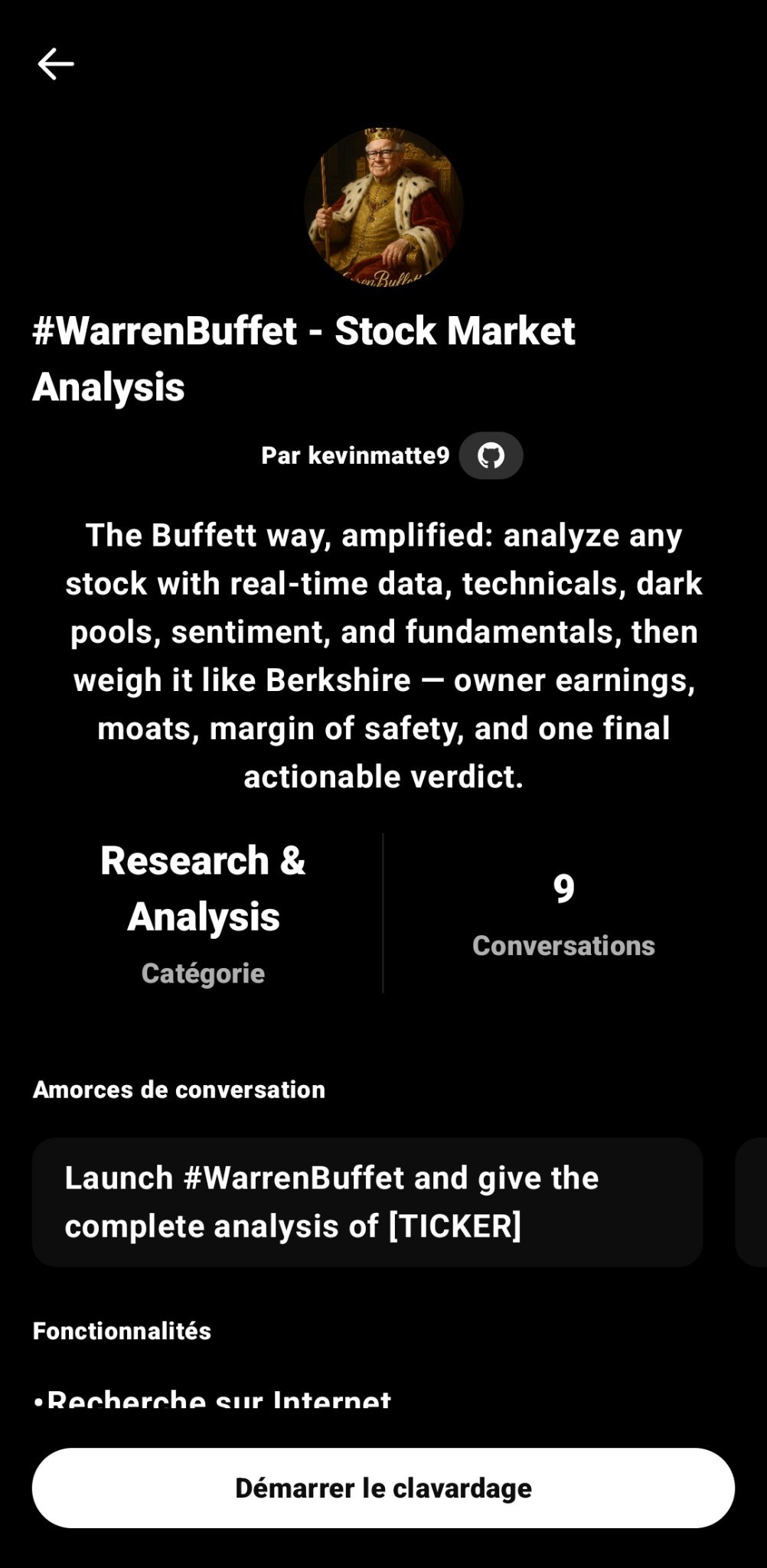This screenshot has width=767, height=1568.
Task: Select the Launch #WarrenBuffet conversation starter
Action: [x=367, y=1201]
